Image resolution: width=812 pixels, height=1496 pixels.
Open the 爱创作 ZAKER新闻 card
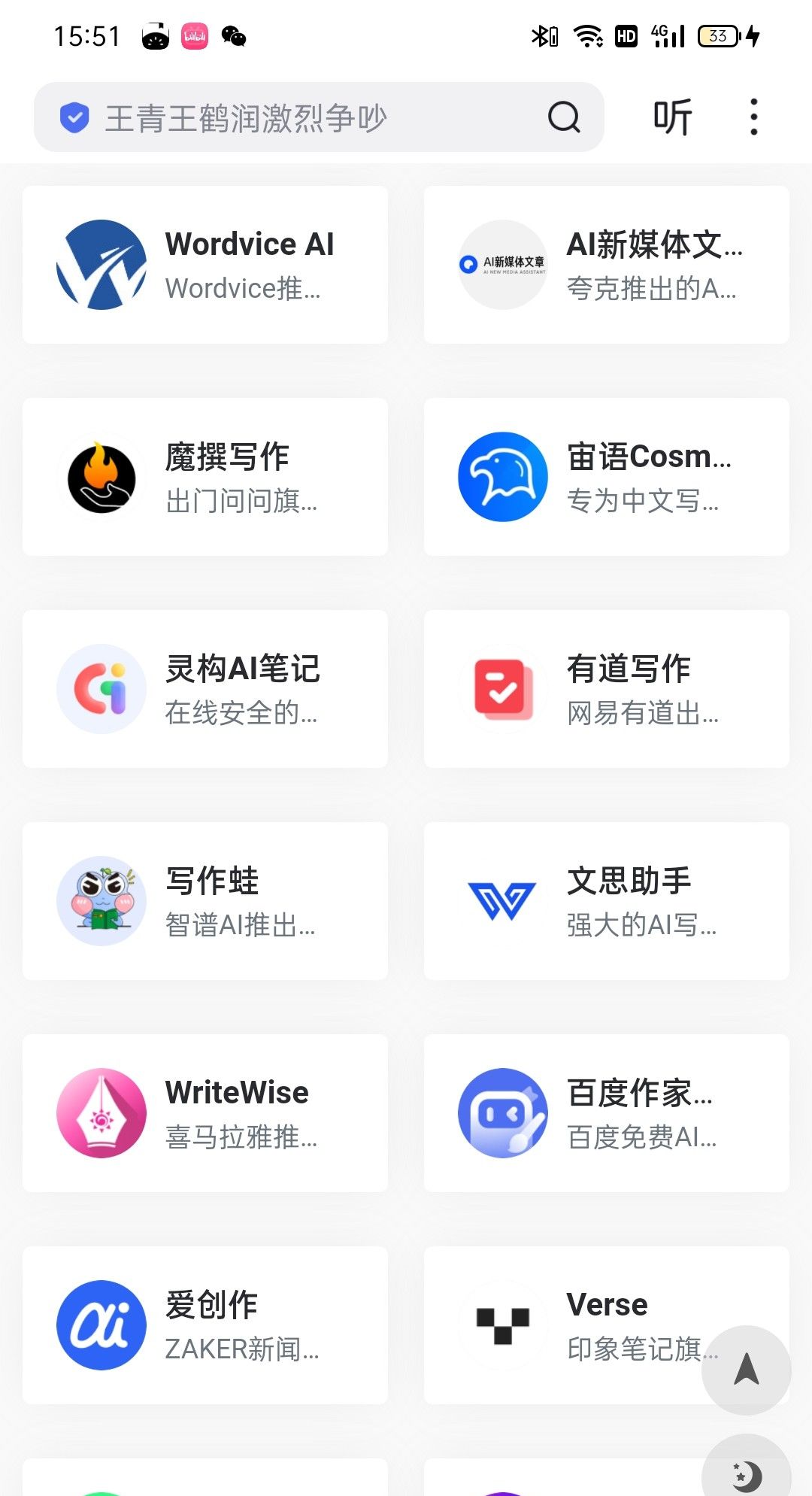[205, 1324]
